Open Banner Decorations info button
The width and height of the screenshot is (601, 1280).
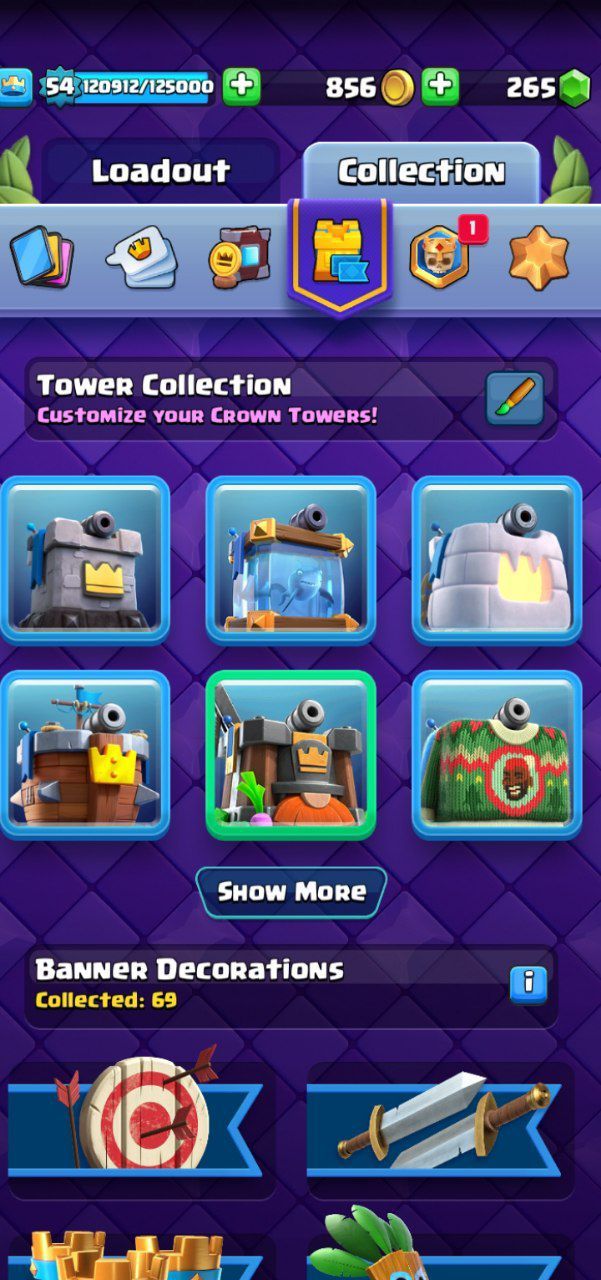[x=528, y=984]
